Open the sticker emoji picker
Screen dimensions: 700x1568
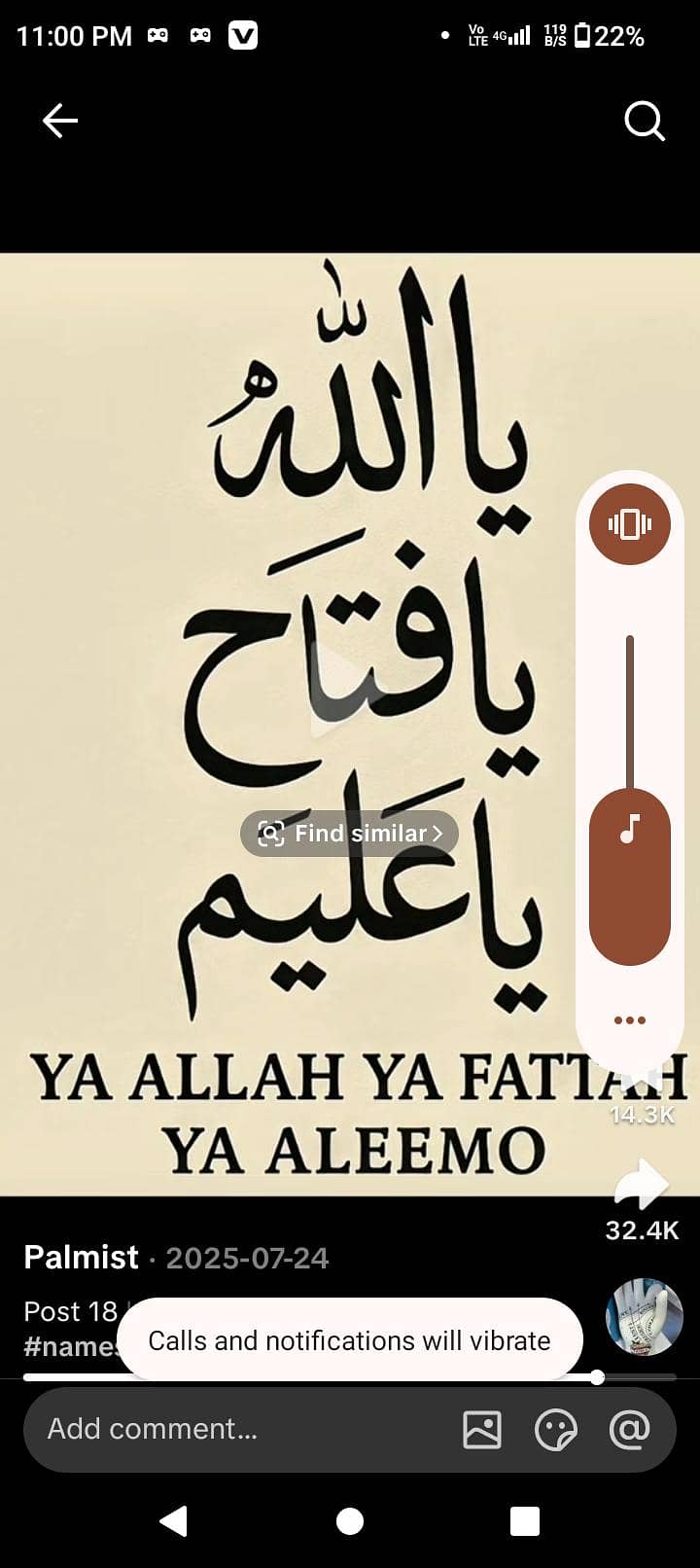[556, 1430]
